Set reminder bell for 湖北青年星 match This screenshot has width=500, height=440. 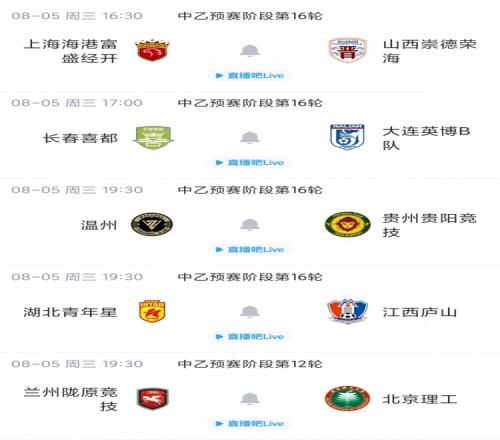coord(250,312)
